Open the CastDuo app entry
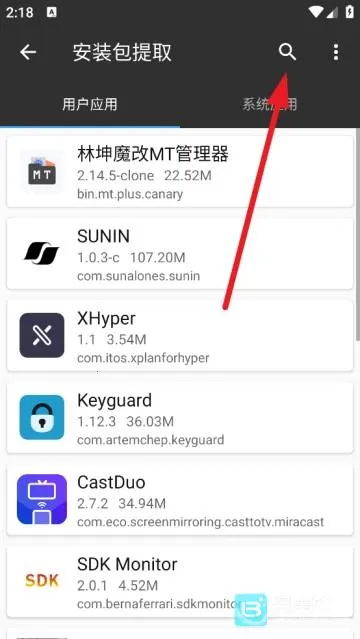 [x=180, y=499]
